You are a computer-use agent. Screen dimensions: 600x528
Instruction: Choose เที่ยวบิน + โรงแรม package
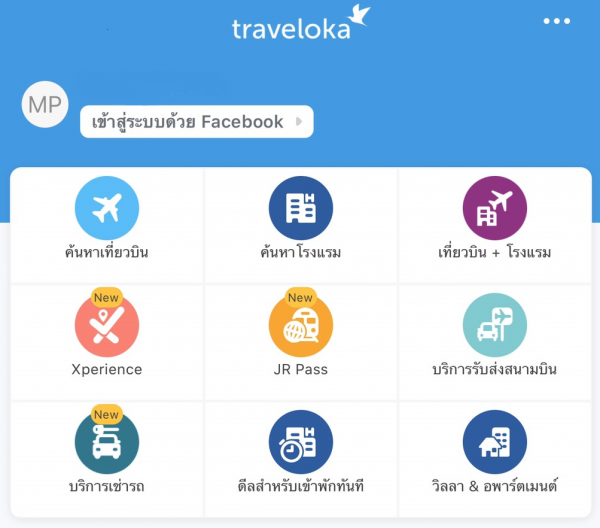[494, 210]
